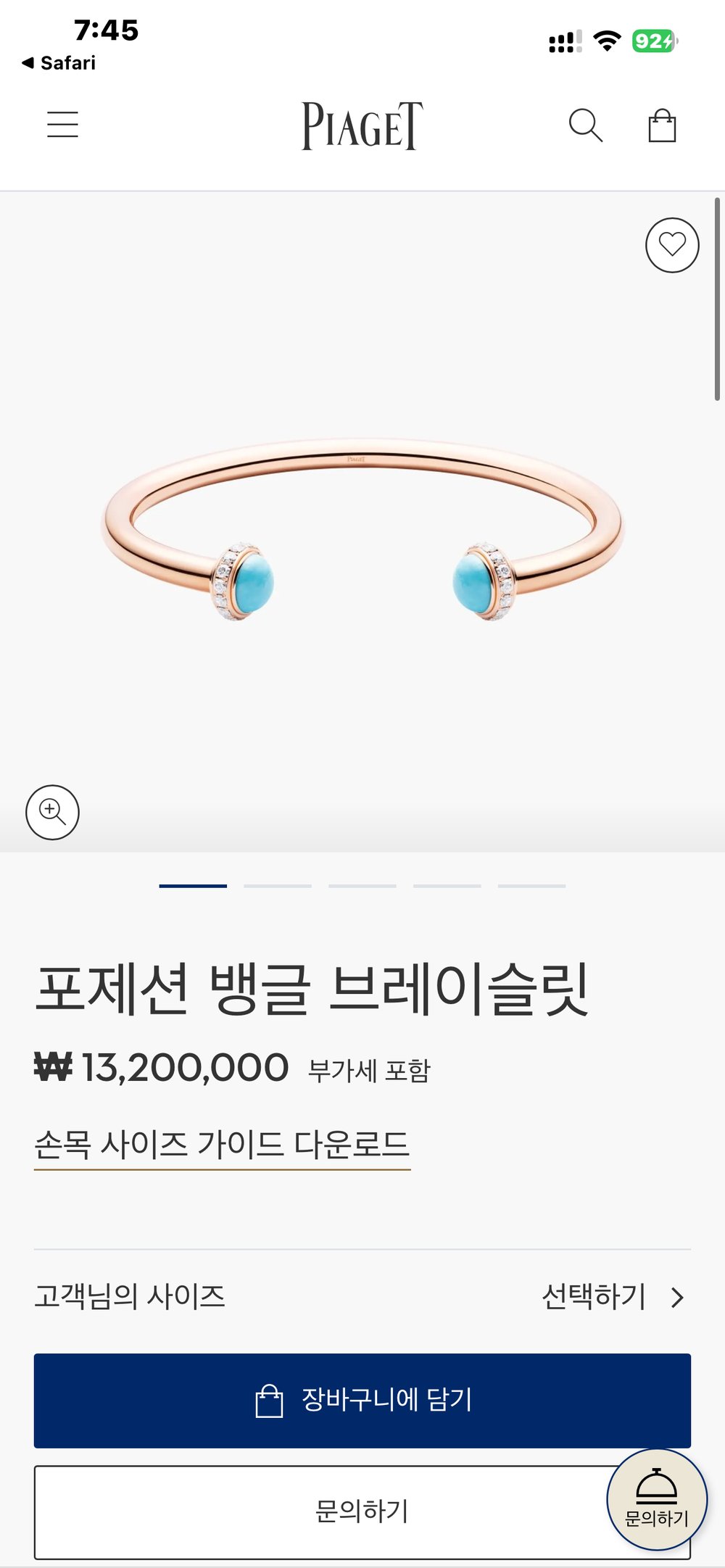Open the shopping bag
Image resolution: width=725 pixels, height=1568 pixels.
(661, 125)
